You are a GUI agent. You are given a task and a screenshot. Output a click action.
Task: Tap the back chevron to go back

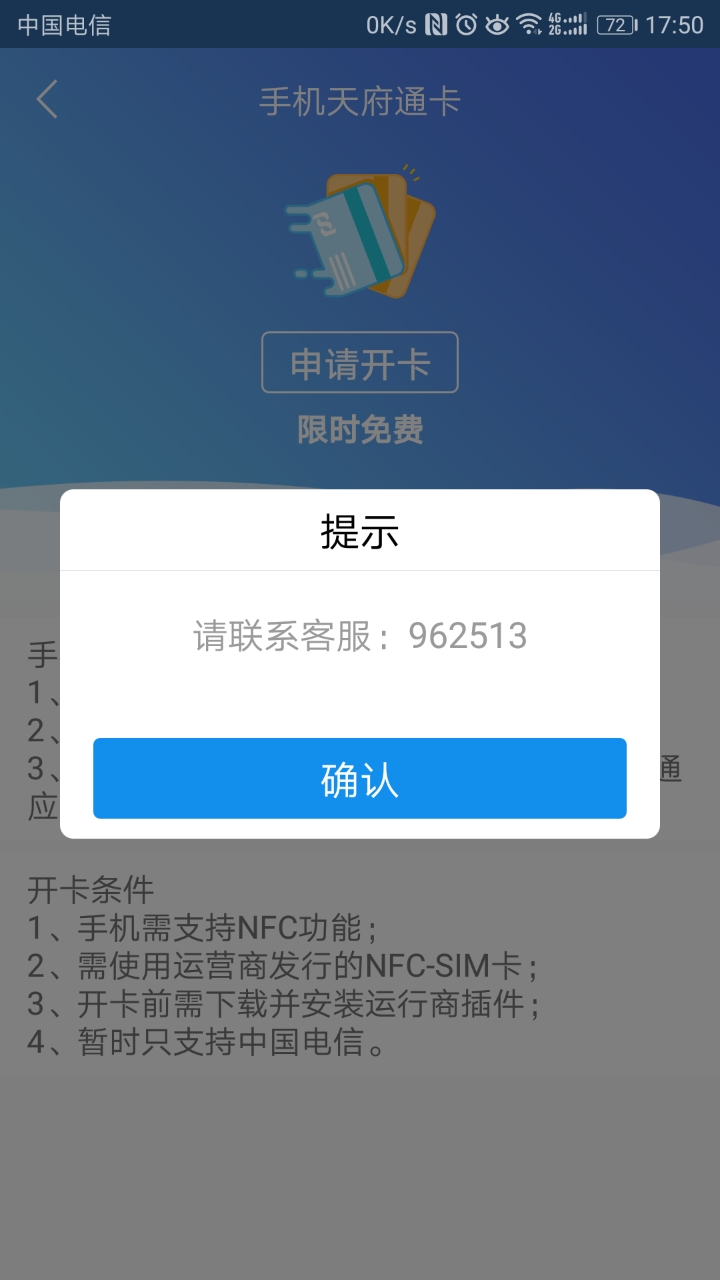point(45,100)
